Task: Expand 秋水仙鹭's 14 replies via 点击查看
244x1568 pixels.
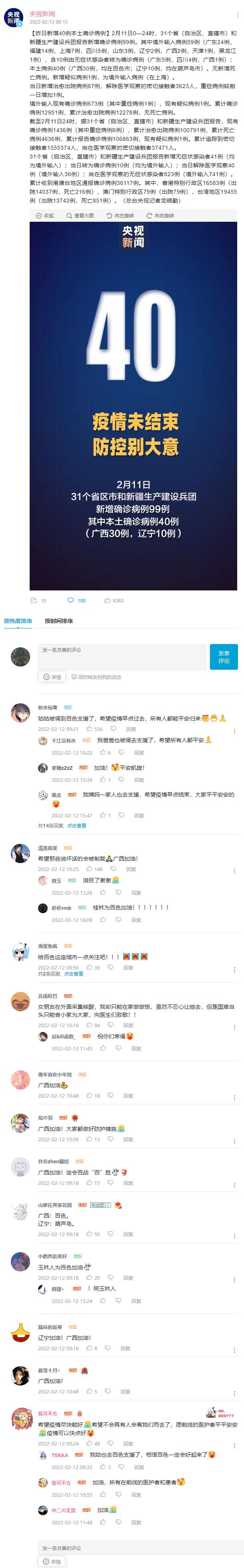Action: coord(77,825)
